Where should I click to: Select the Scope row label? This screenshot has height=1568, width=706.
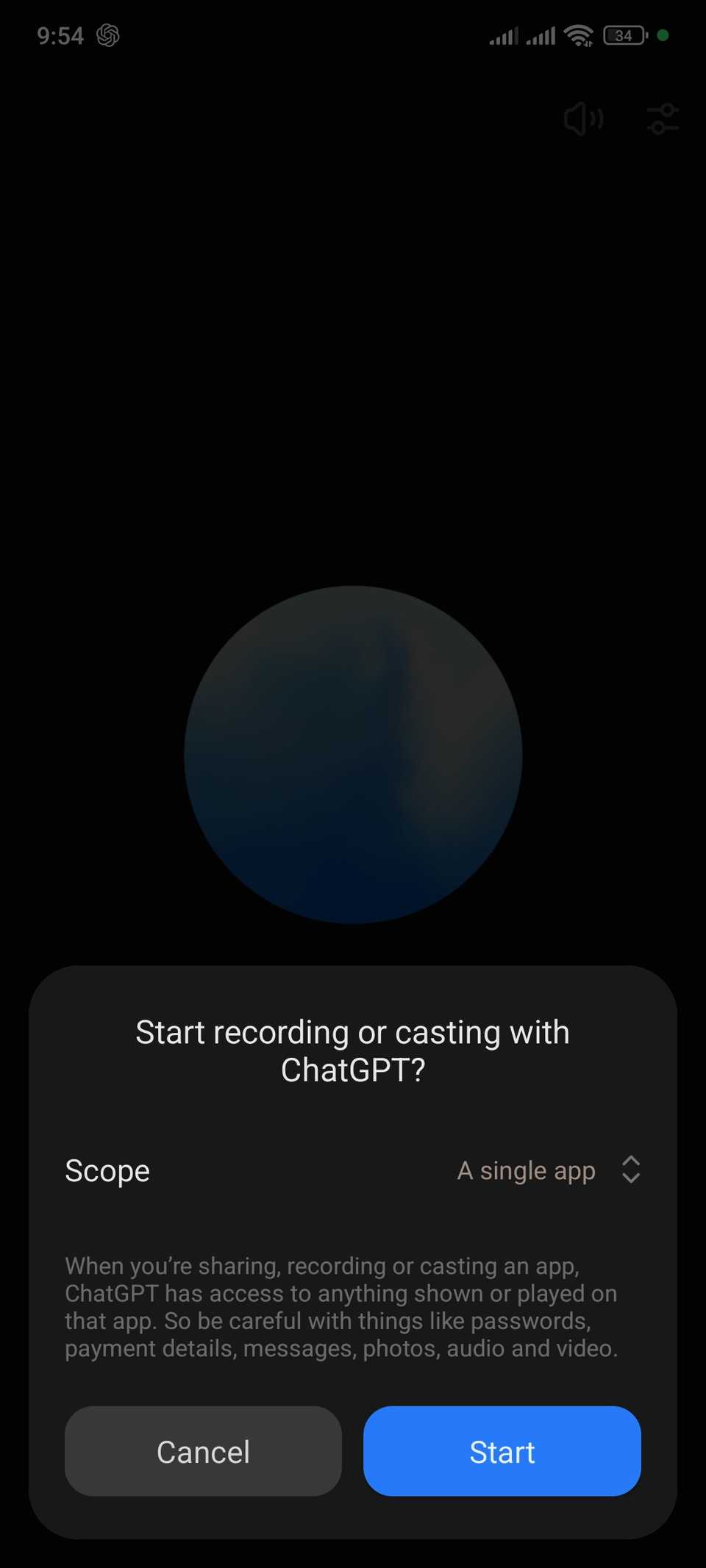click(x=107, y=1170)
